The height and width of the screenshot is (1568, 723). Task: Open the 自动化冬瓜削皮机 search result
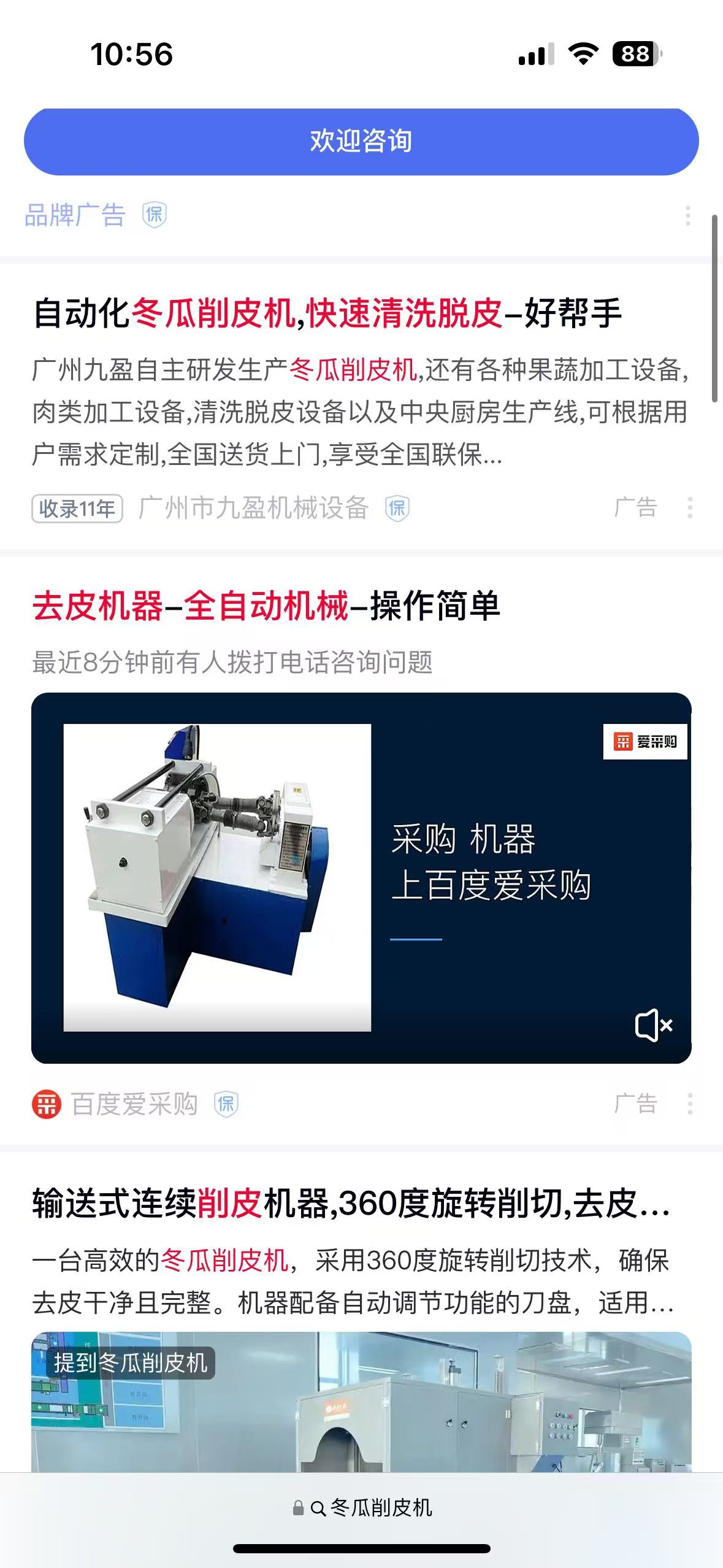coord(327,313)
